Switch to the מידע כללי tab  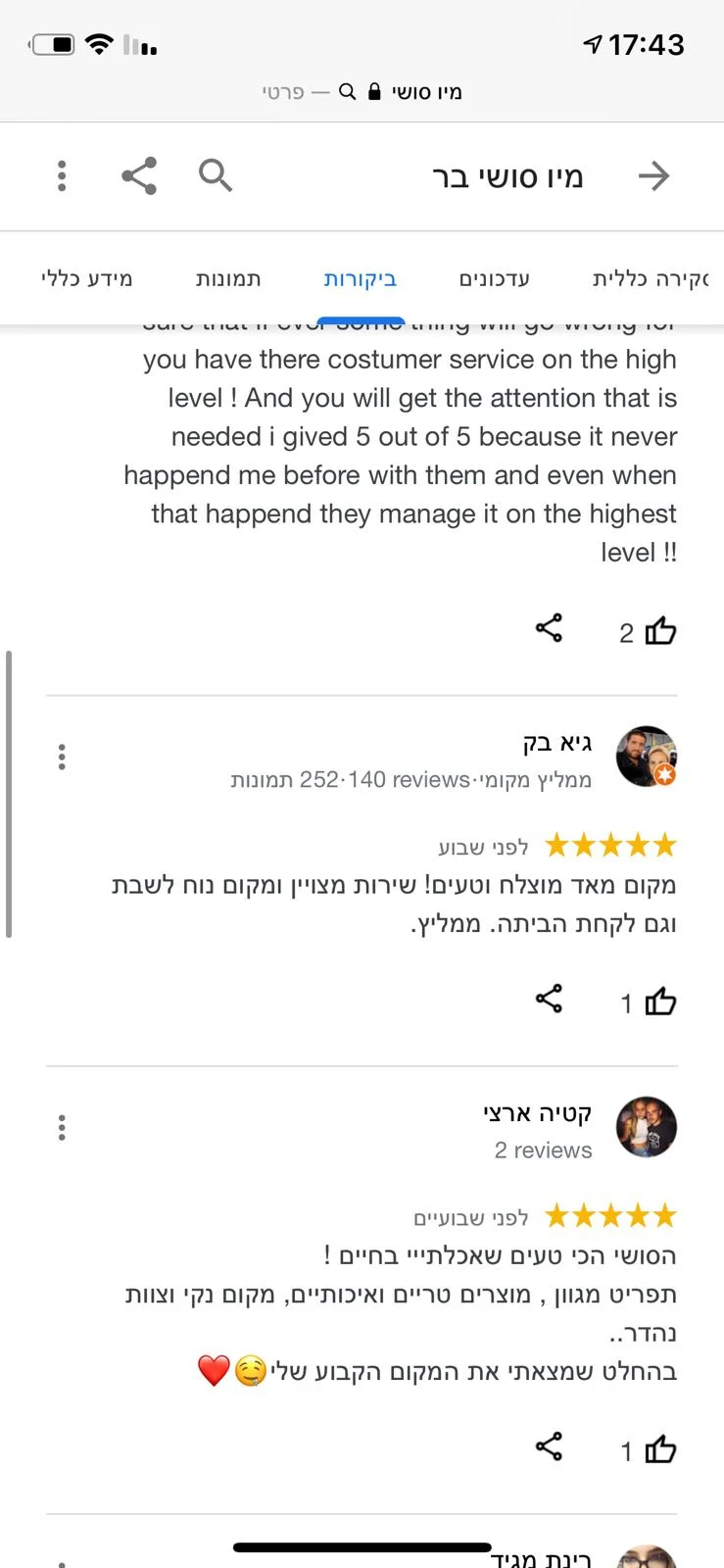coord(86,278)
